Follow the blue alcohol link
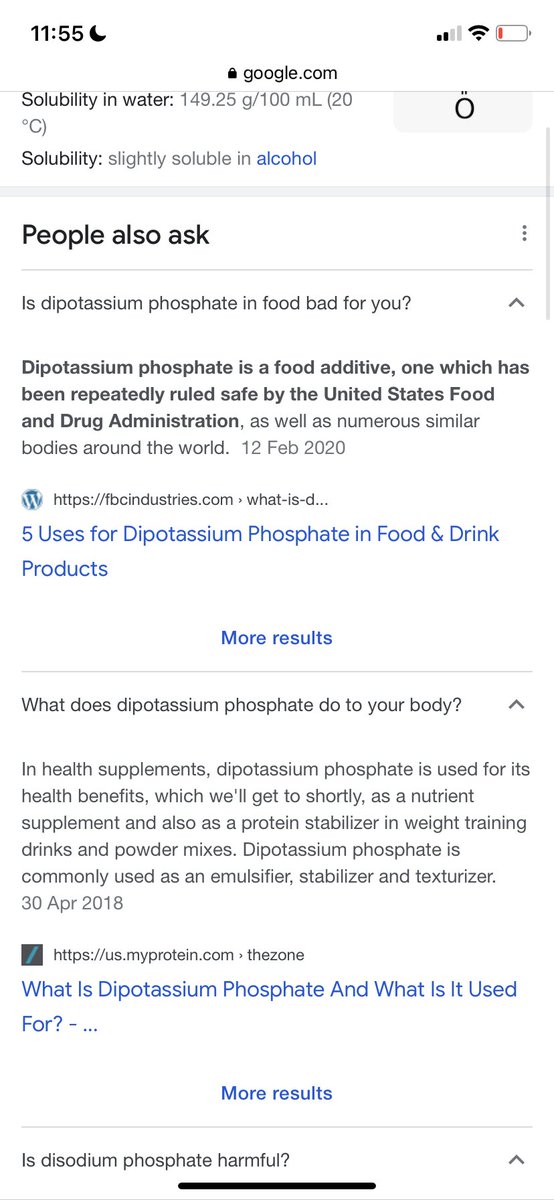 (x=287, y=158)
